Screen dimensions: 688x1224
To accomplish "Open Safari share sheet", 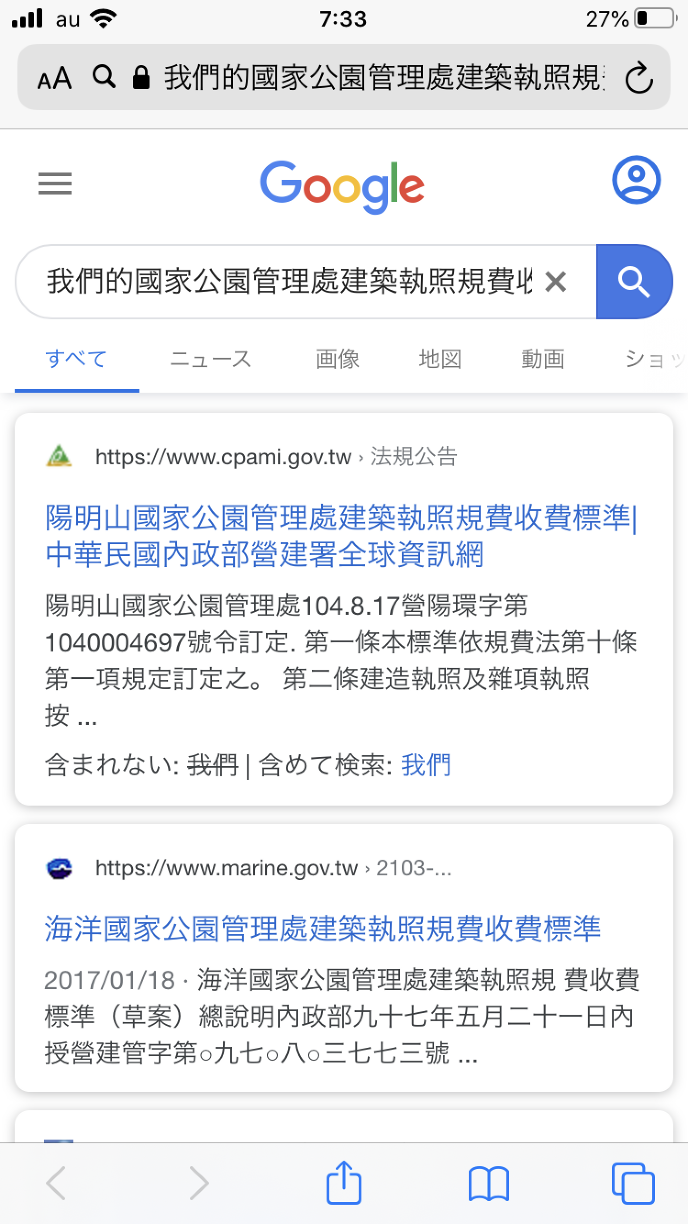I will (344, 1183).
